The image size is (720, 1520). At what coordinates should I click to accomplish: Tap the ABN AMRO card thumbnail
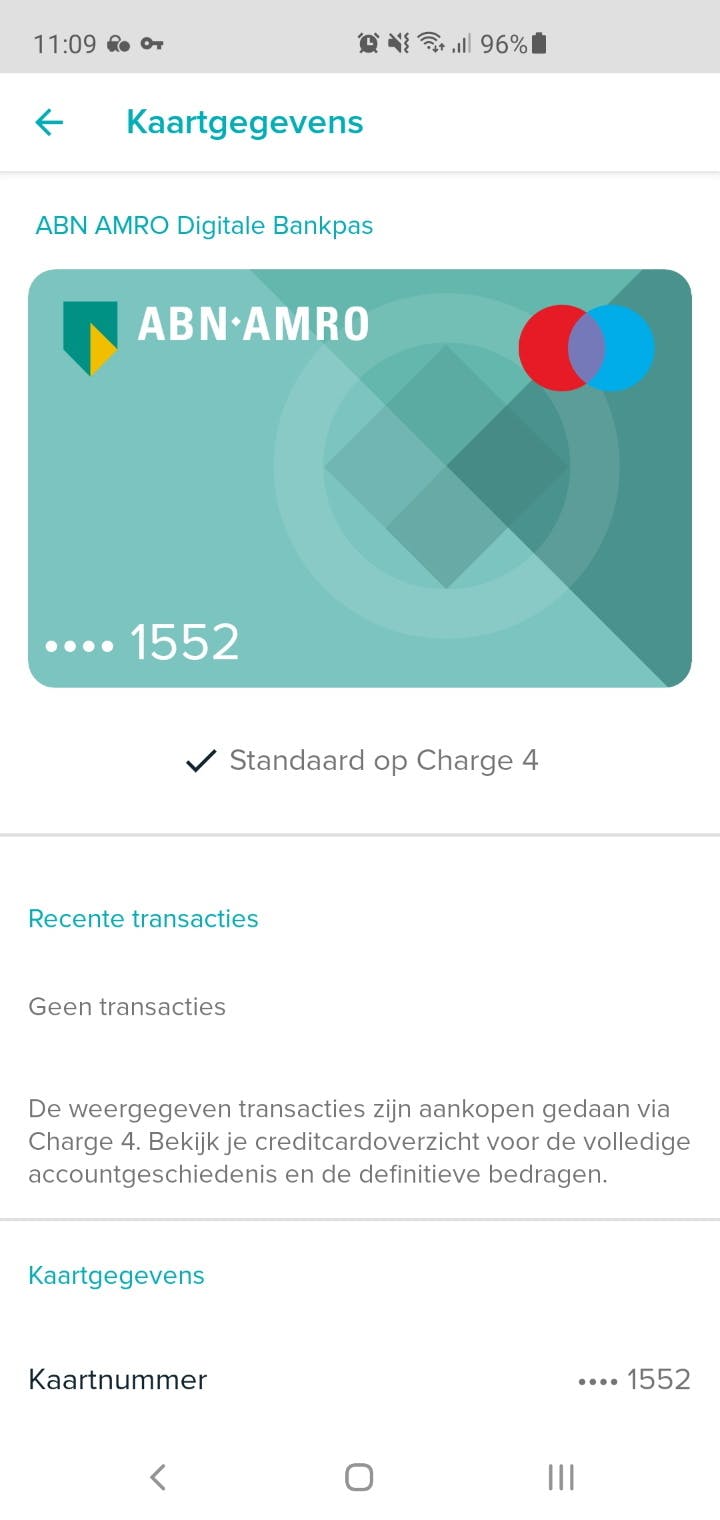(x=359, y=477)
